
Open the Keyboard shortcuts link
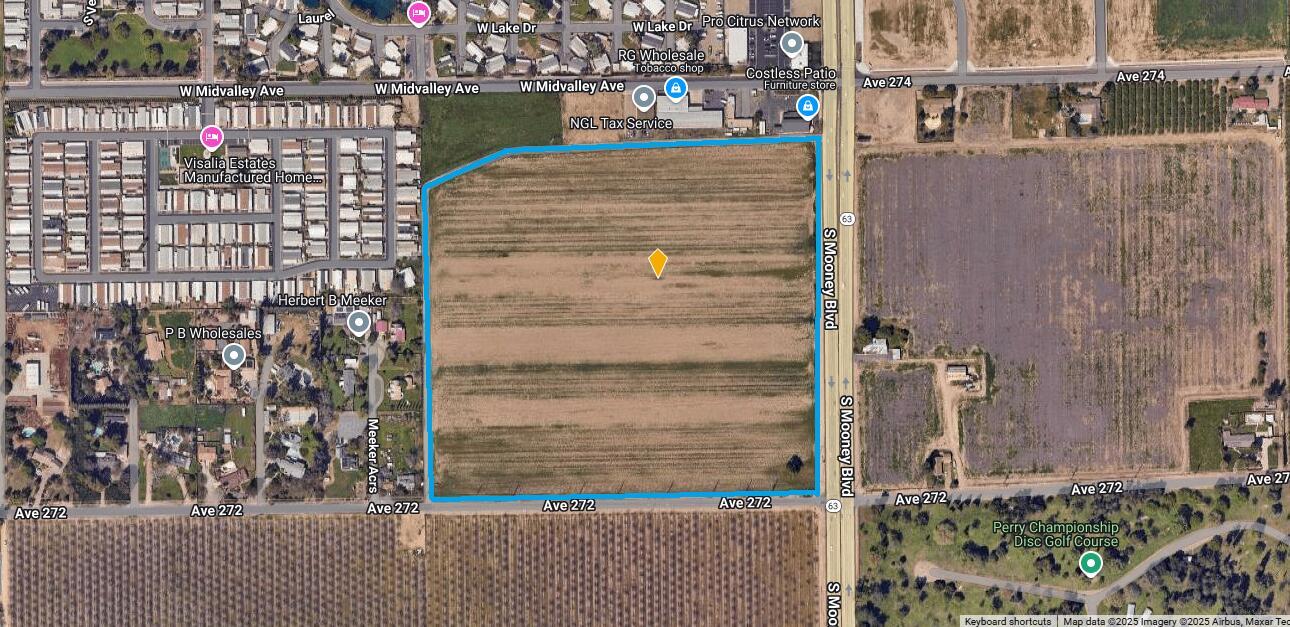[1007, 621]
